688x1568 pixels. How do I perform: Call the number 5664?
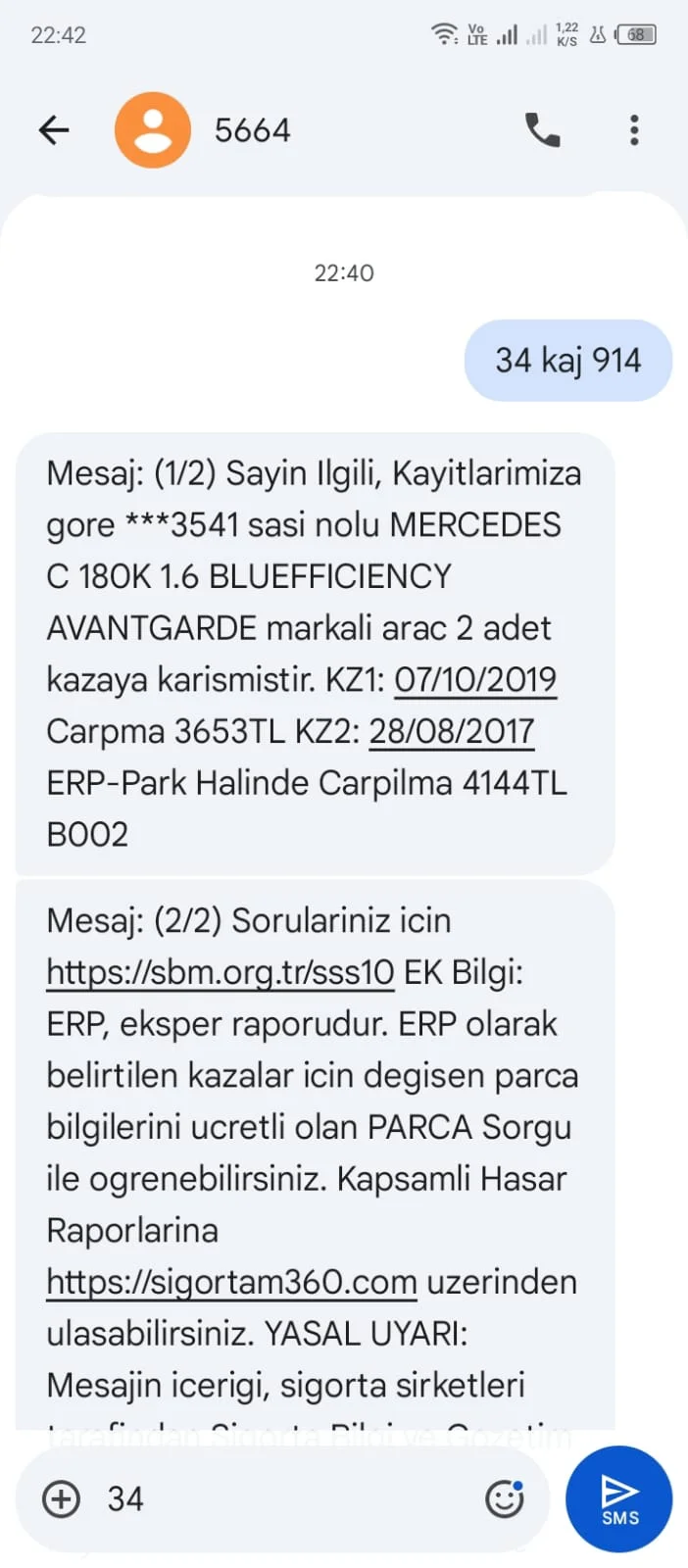tap(542, 129)
